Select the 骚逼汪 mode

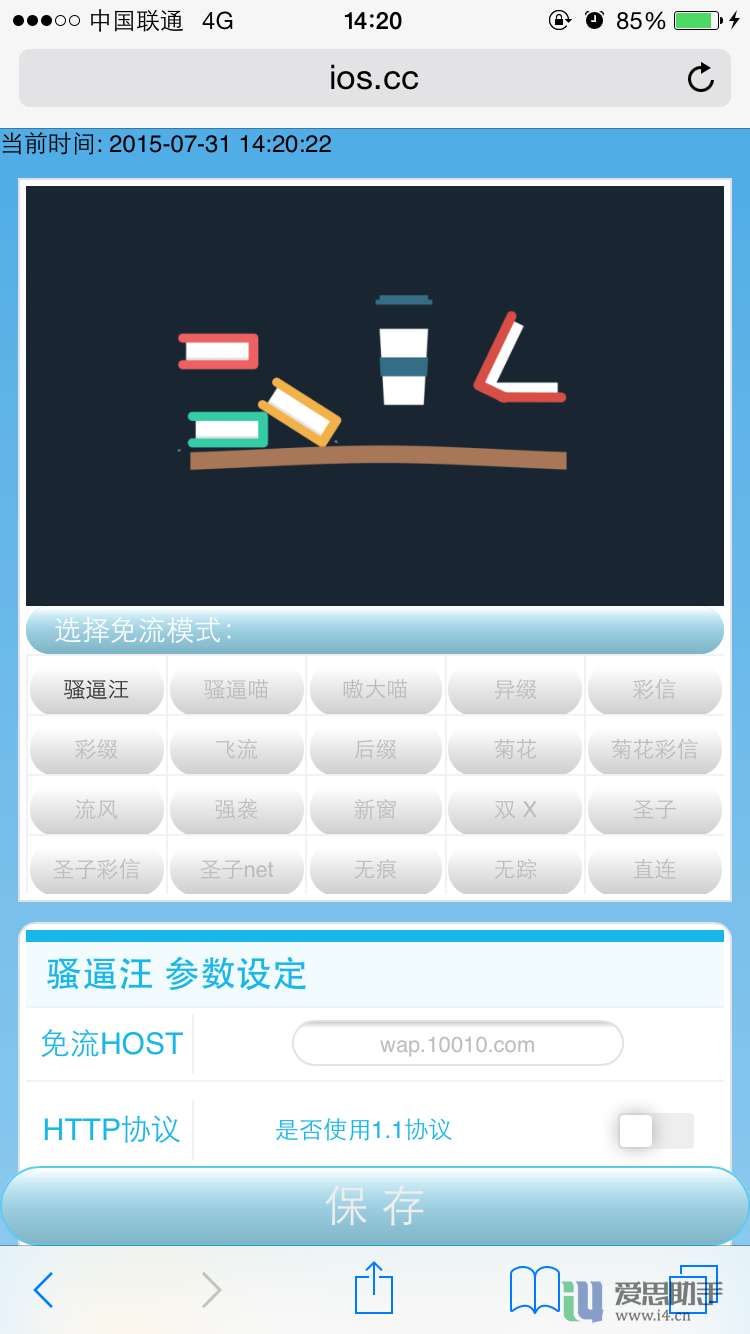click(96, 690)
